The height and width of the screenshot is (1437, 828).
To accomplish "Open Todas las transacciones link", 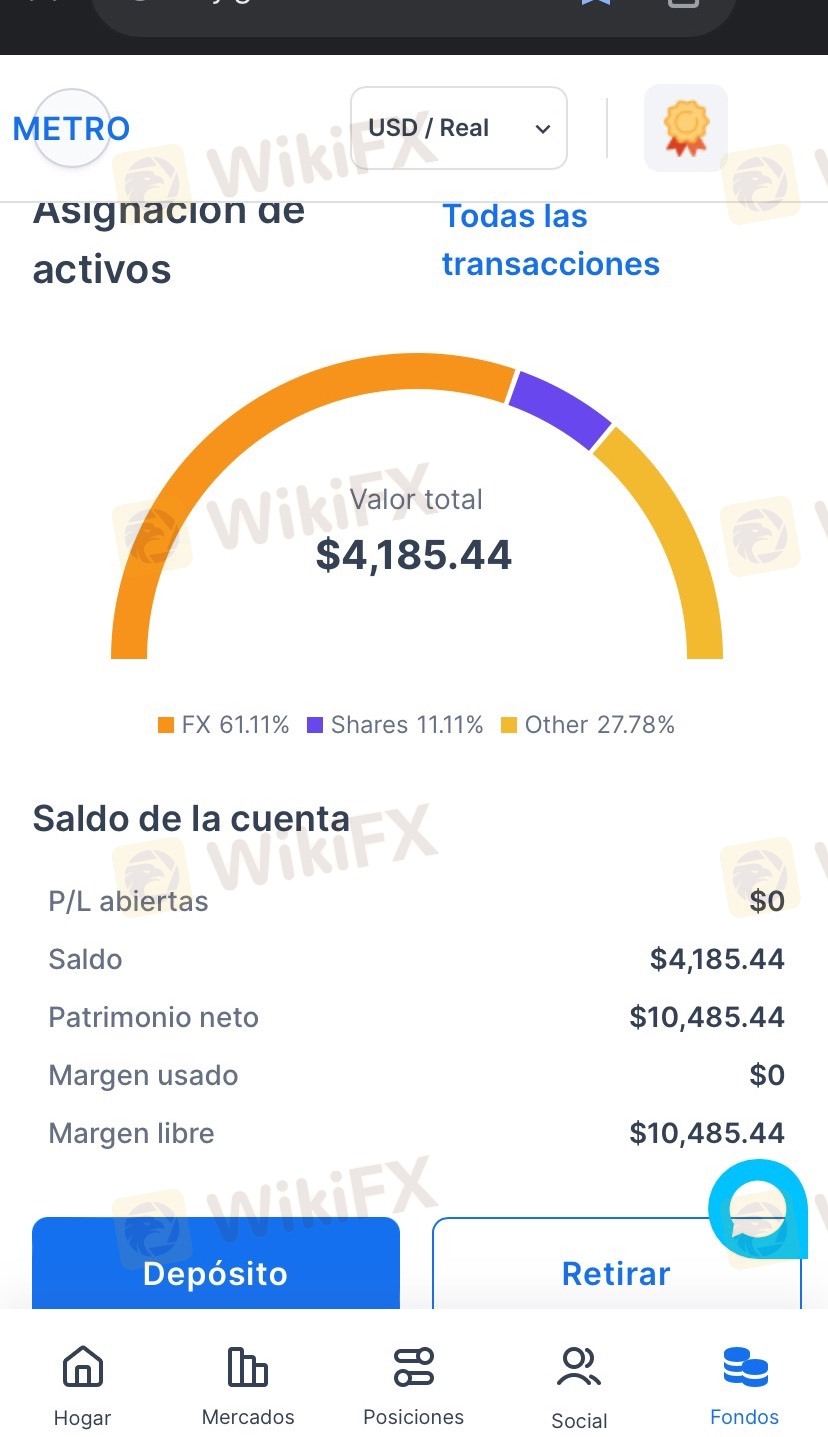I will click(x=551, y=240).
